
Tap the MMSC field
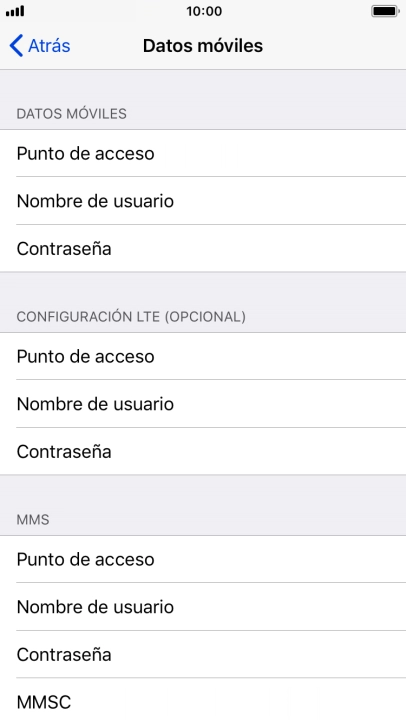click(x=203, y=701)
